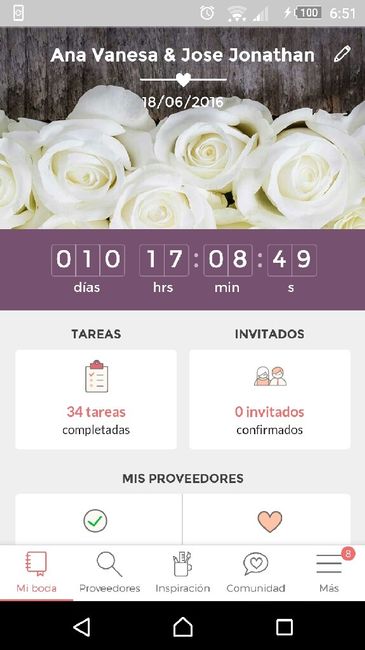
Task: Edit the wedding details with the pencil icon
Action: tap(342, 54)
